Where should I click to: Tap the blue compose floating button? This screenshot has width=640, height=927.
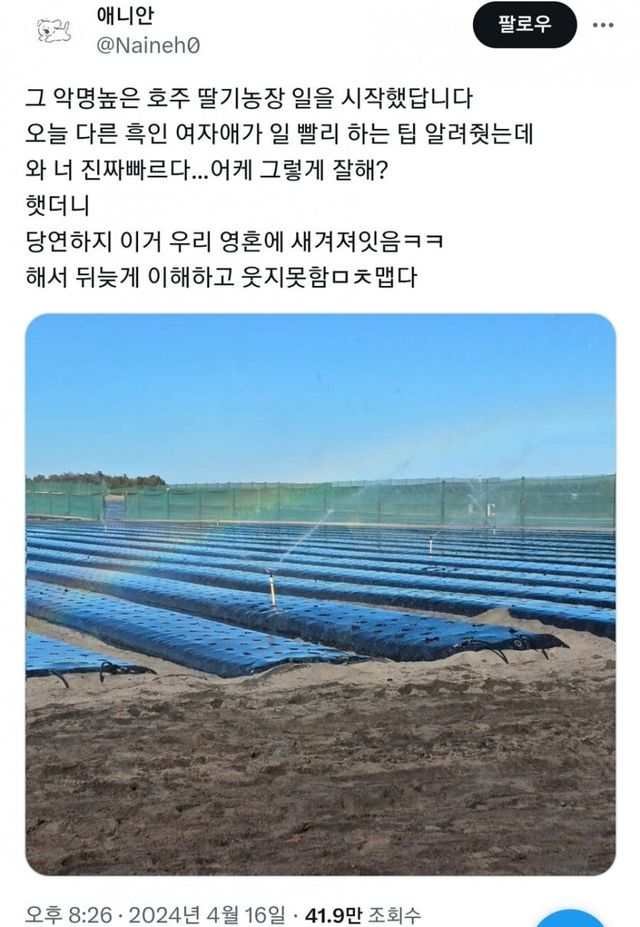(569, 918)
